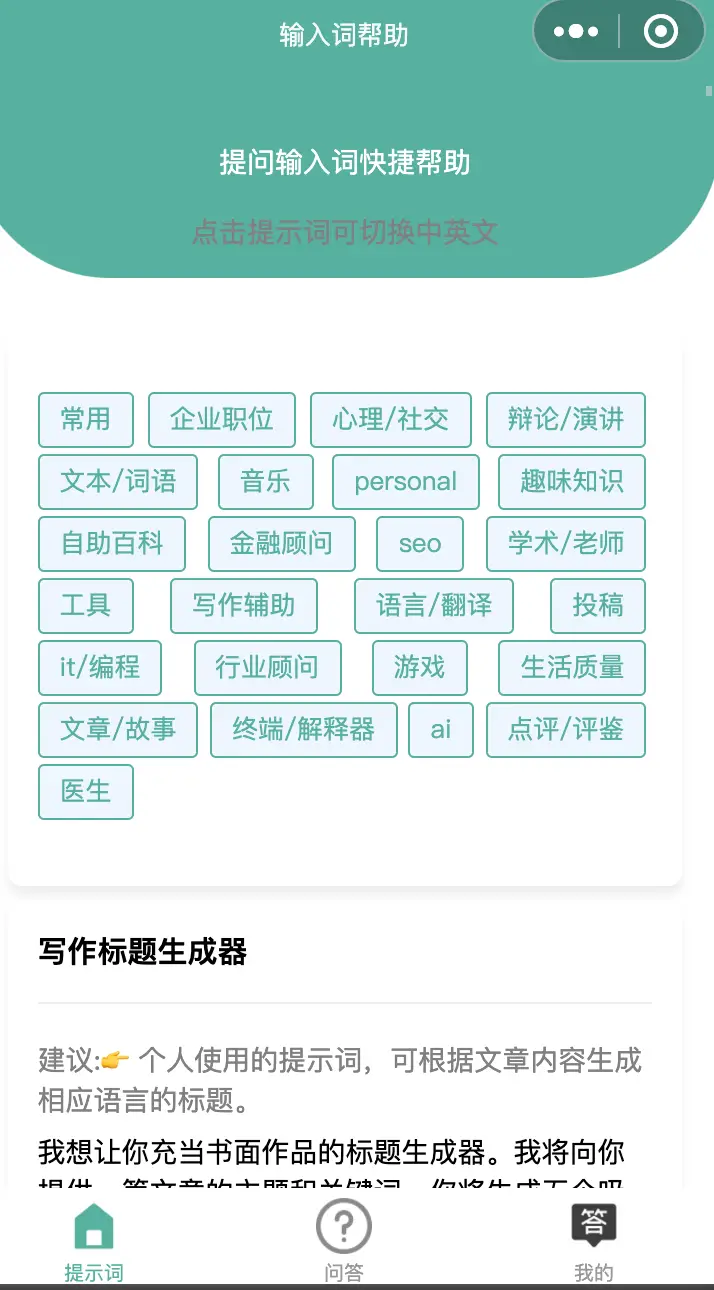This screenshot has height=1290, width=714.
Task: Switch to the 问答 tab
Action: tap(344, 1241)
